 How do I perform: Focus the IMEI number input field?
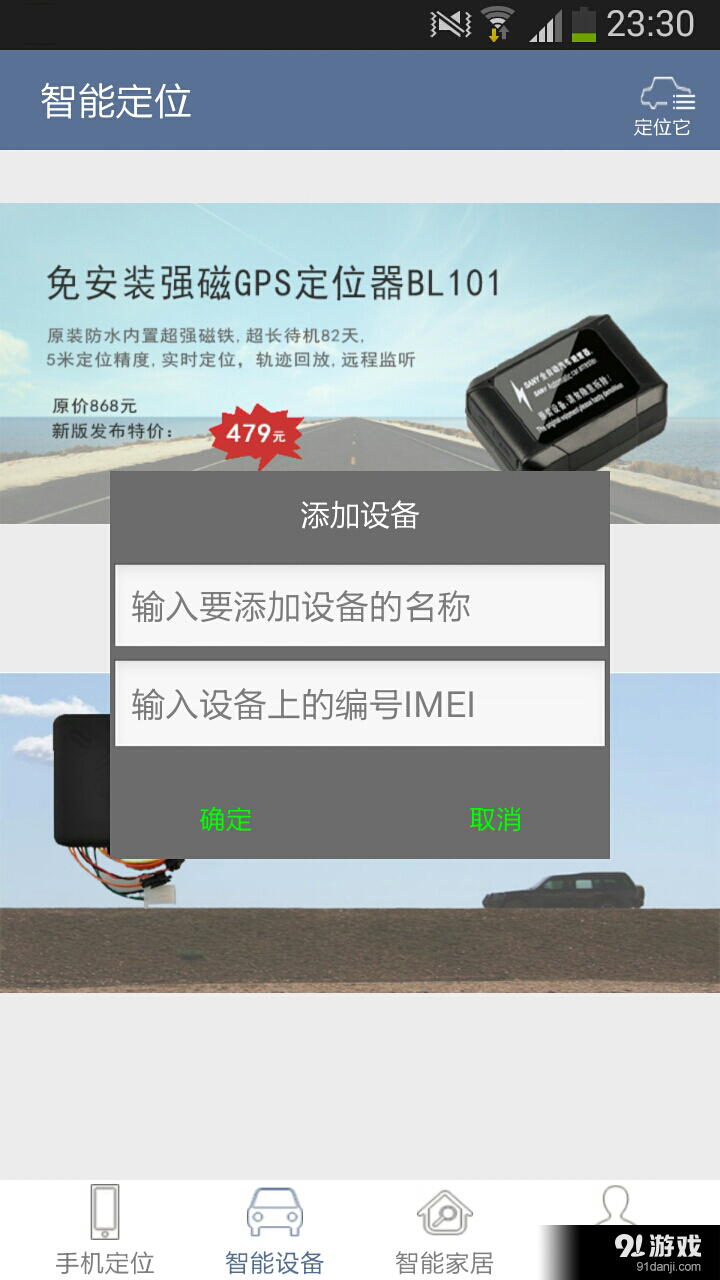pos(360,702)
